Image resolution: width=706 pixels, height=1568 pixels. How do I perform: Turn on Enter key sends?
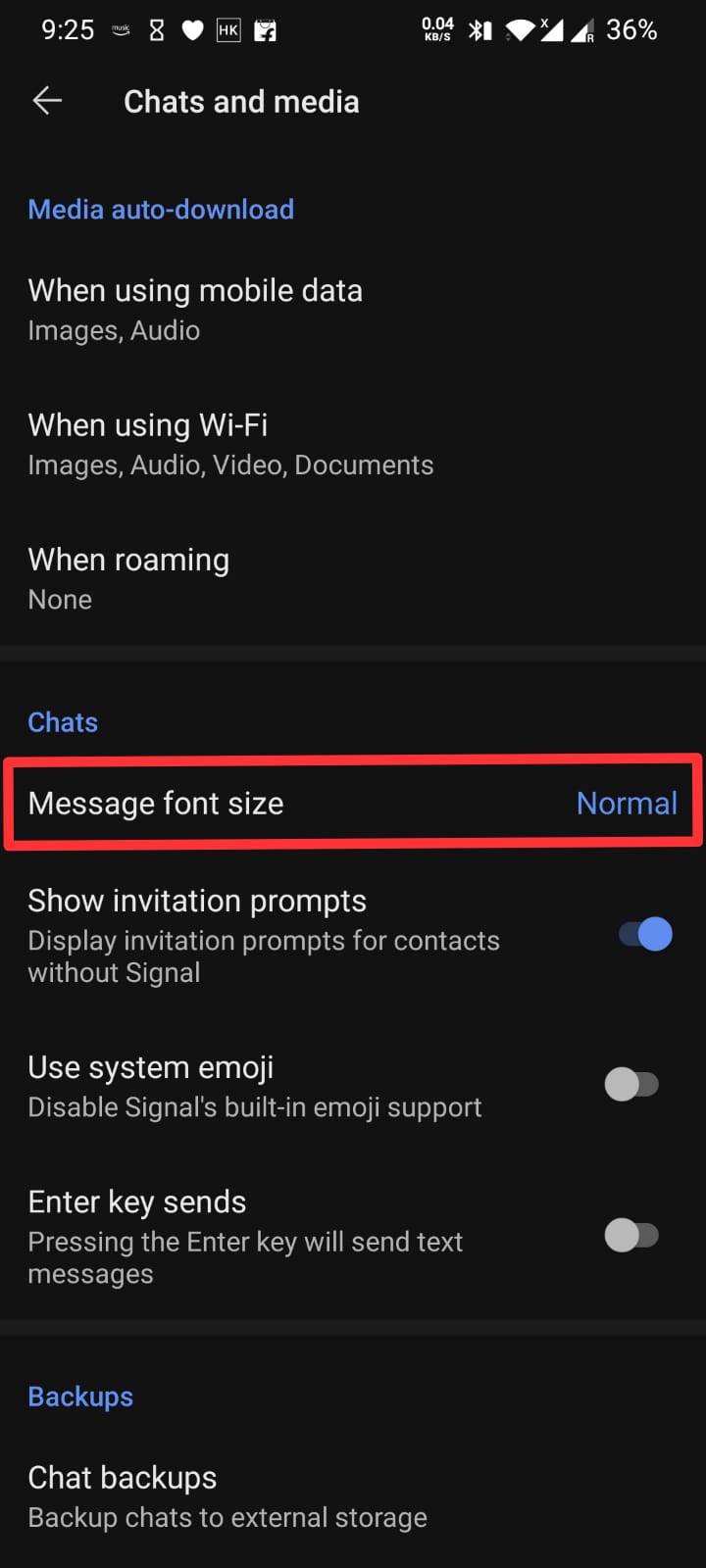tap(631, 1236)
